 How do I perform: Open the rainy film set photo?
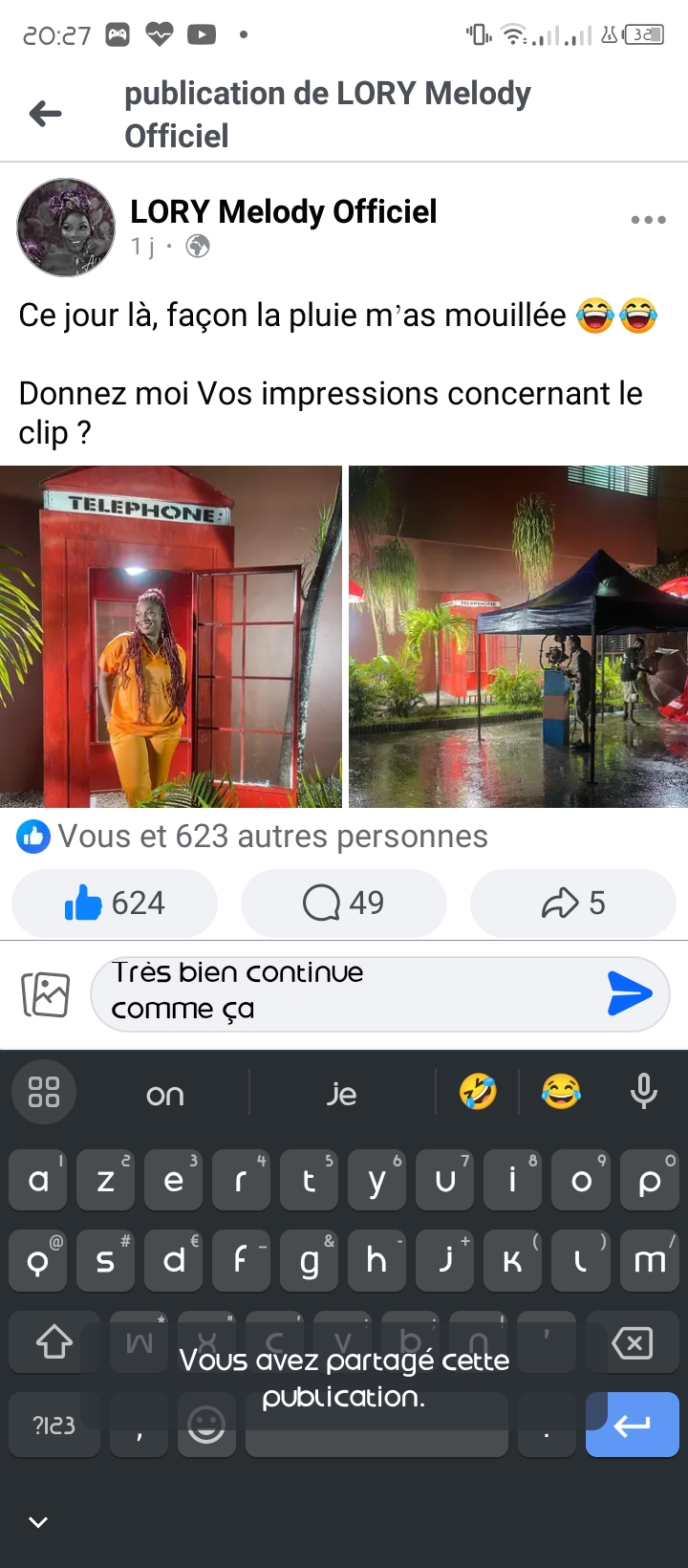[518, 637]
